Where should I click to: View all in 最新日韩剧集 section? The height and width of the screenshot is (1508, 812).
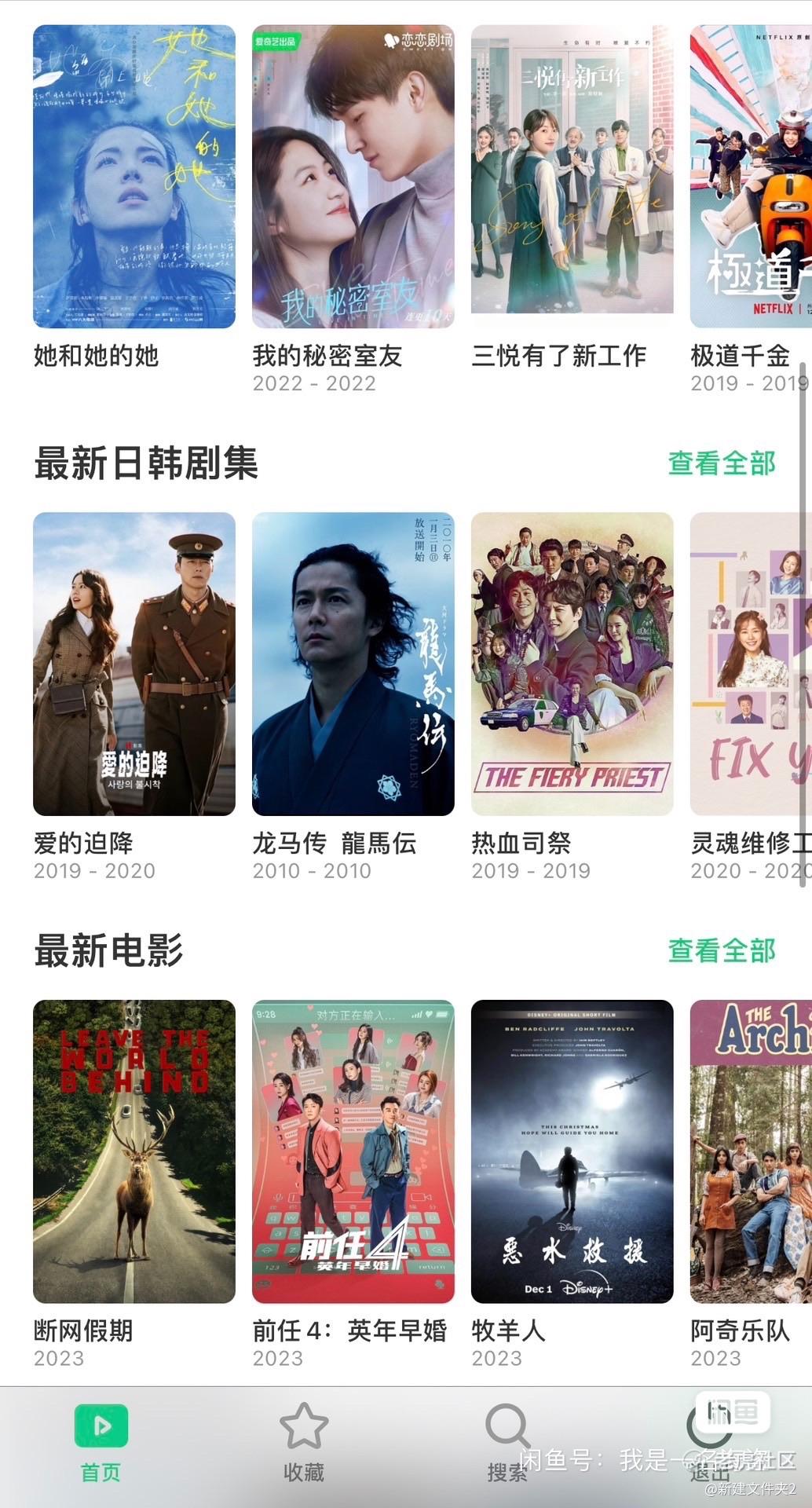721,463
